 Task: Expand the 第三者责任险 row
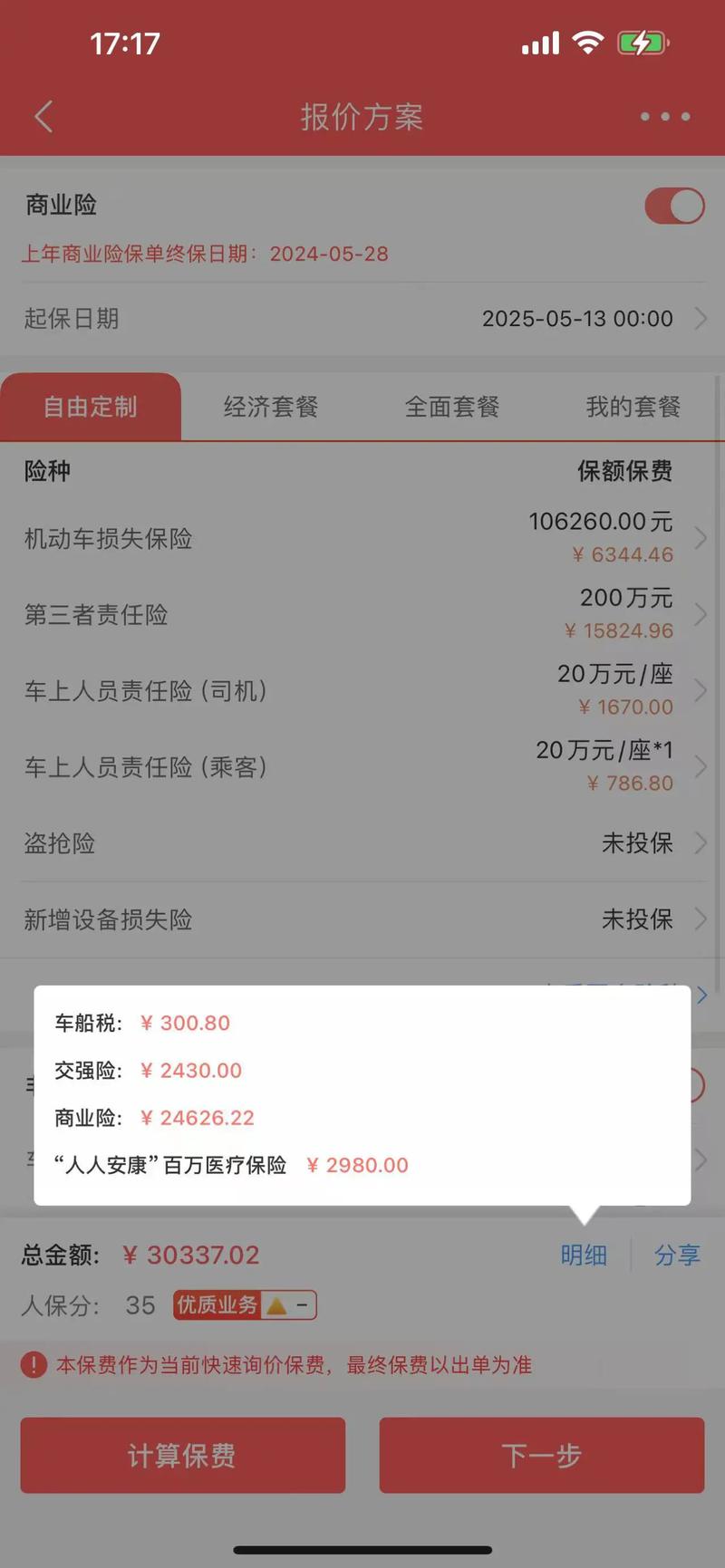362,614
